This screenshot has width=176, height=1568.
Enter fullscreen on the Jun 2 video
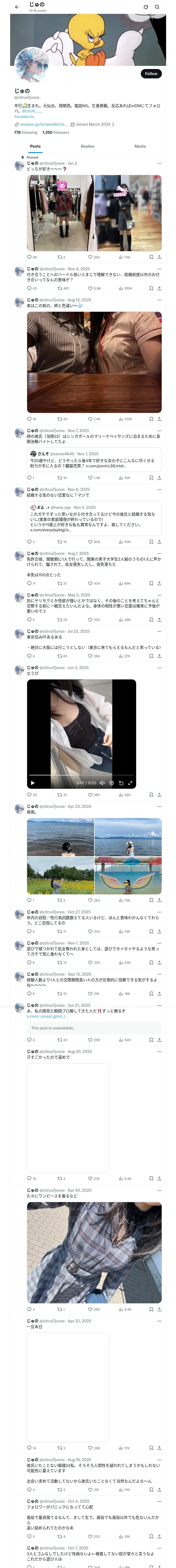coord(130,783)
